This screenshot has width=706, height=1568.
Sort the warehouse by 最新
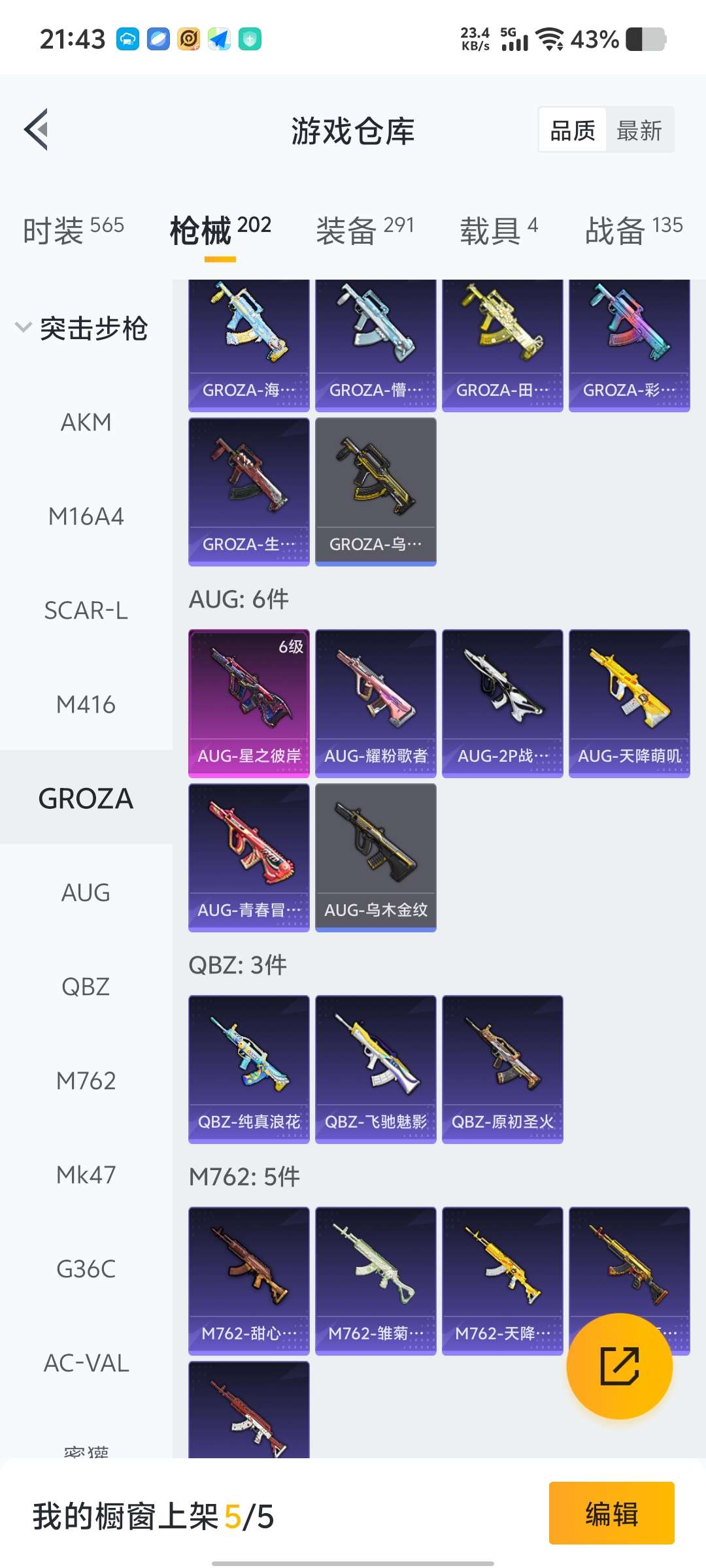pyautogui.click(x=639, y=130)
